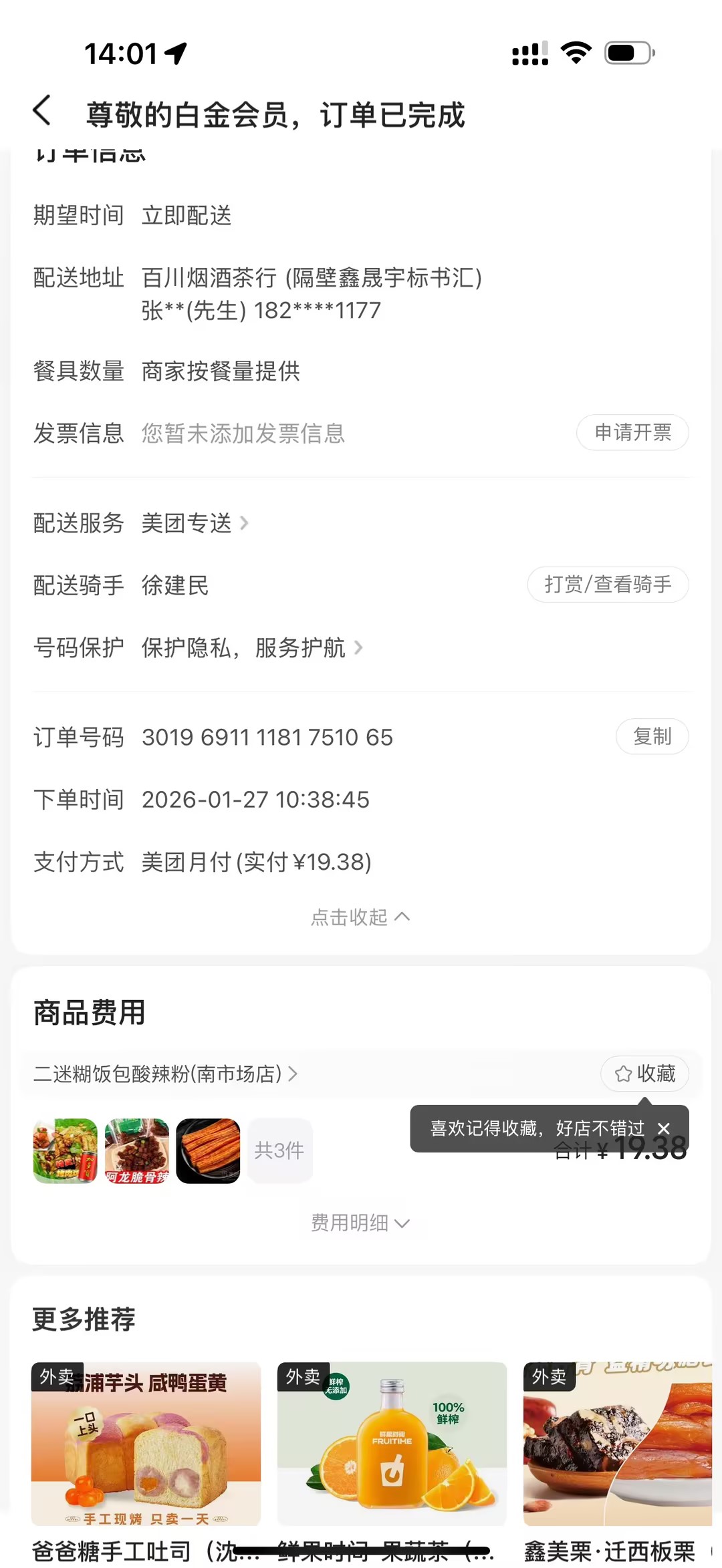This screenshot has height=1568, width=722.
Task: Tap 打赏/查看骑手 for rider 徐建民
Action: (x=608, y=585)
